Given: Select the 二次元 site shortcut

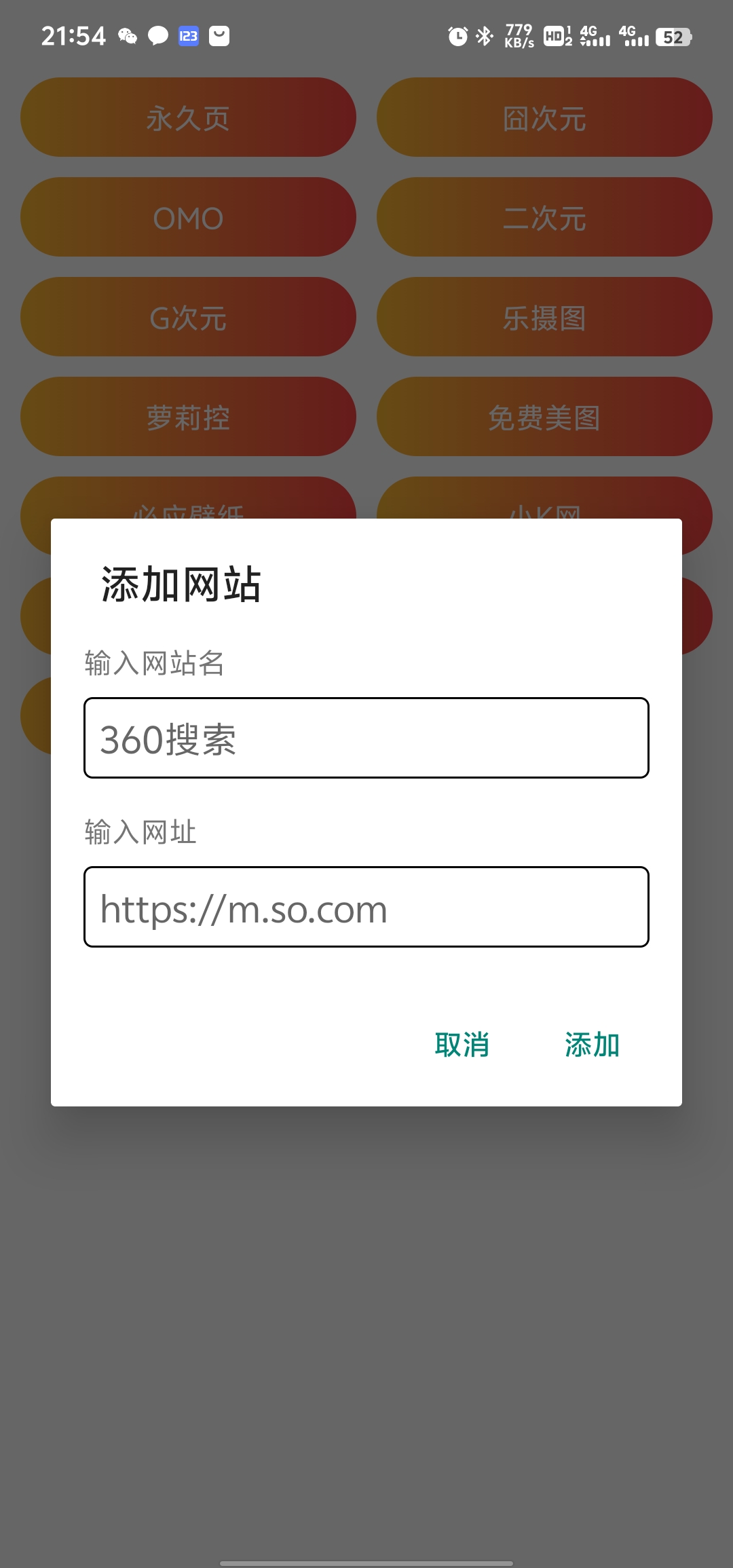Looking at the screenshot, I should click(x=544, y=217).
